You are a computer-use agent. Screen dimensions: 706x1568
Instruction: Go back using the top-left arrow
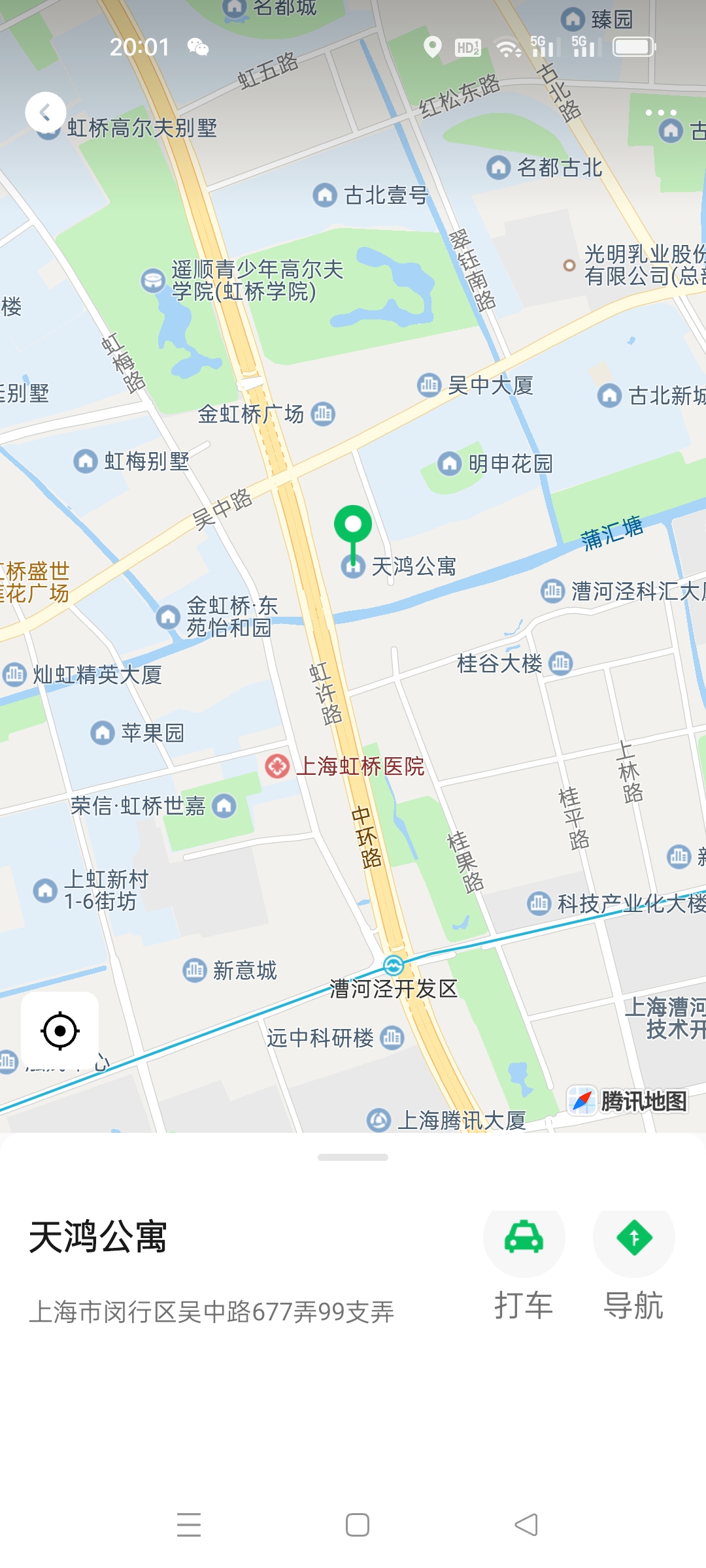pos(45,112)
